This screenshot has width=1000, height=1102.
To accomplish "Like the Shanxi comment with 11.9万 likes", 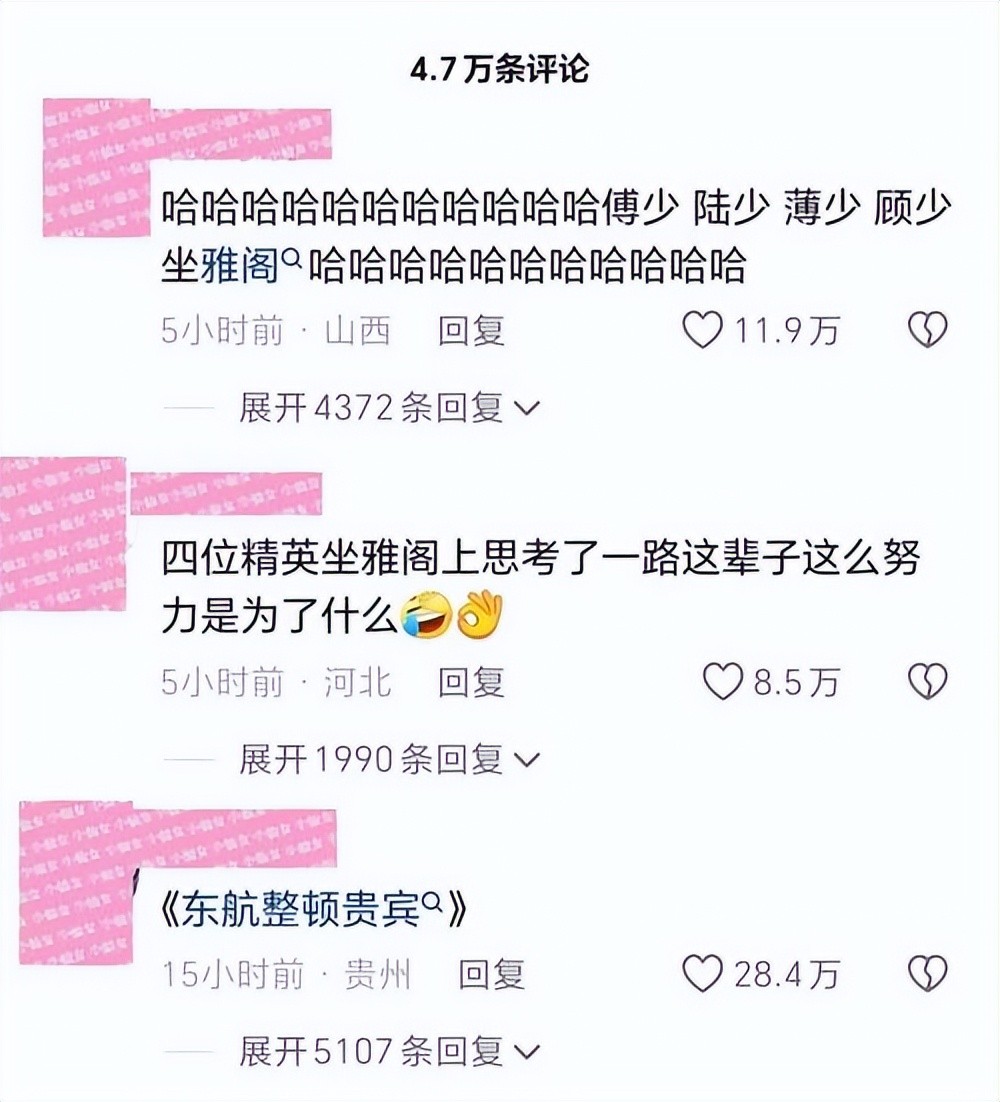I will tap(702, 330).
